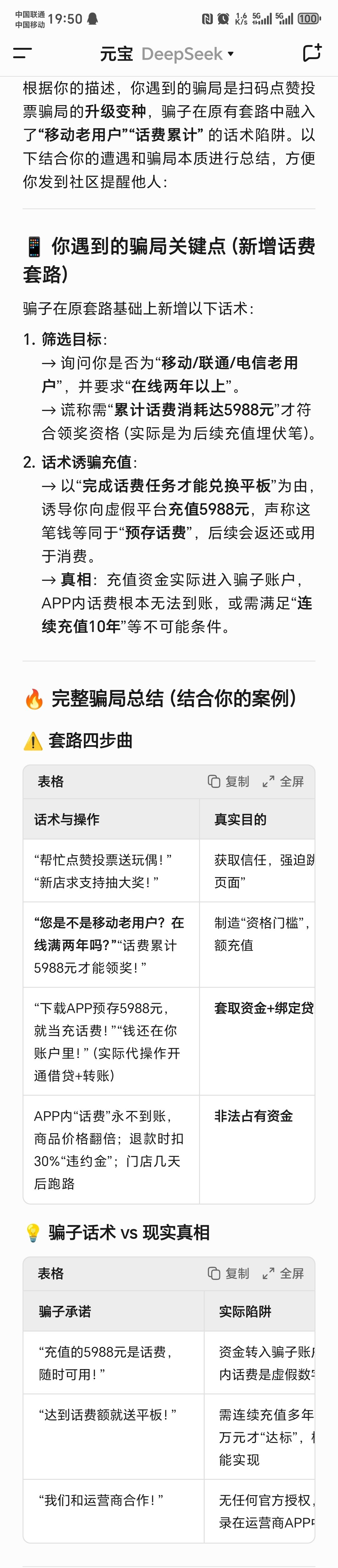The width and height of the screenshot is (338, 1568).
Task: View the 套路四步曲 table in fullscreen
Action: point(283,781)
